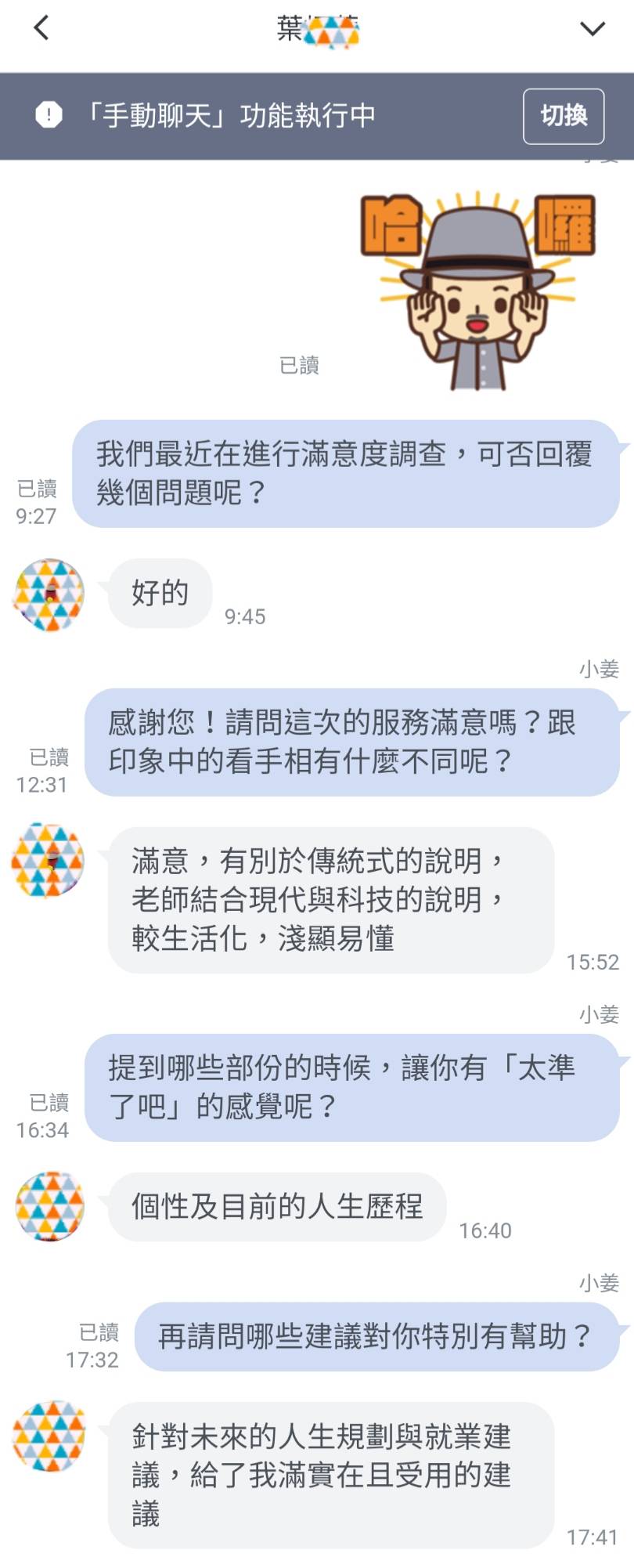Go back from this chat
The image size is (634, 1568).
click(x=41, y=28)
